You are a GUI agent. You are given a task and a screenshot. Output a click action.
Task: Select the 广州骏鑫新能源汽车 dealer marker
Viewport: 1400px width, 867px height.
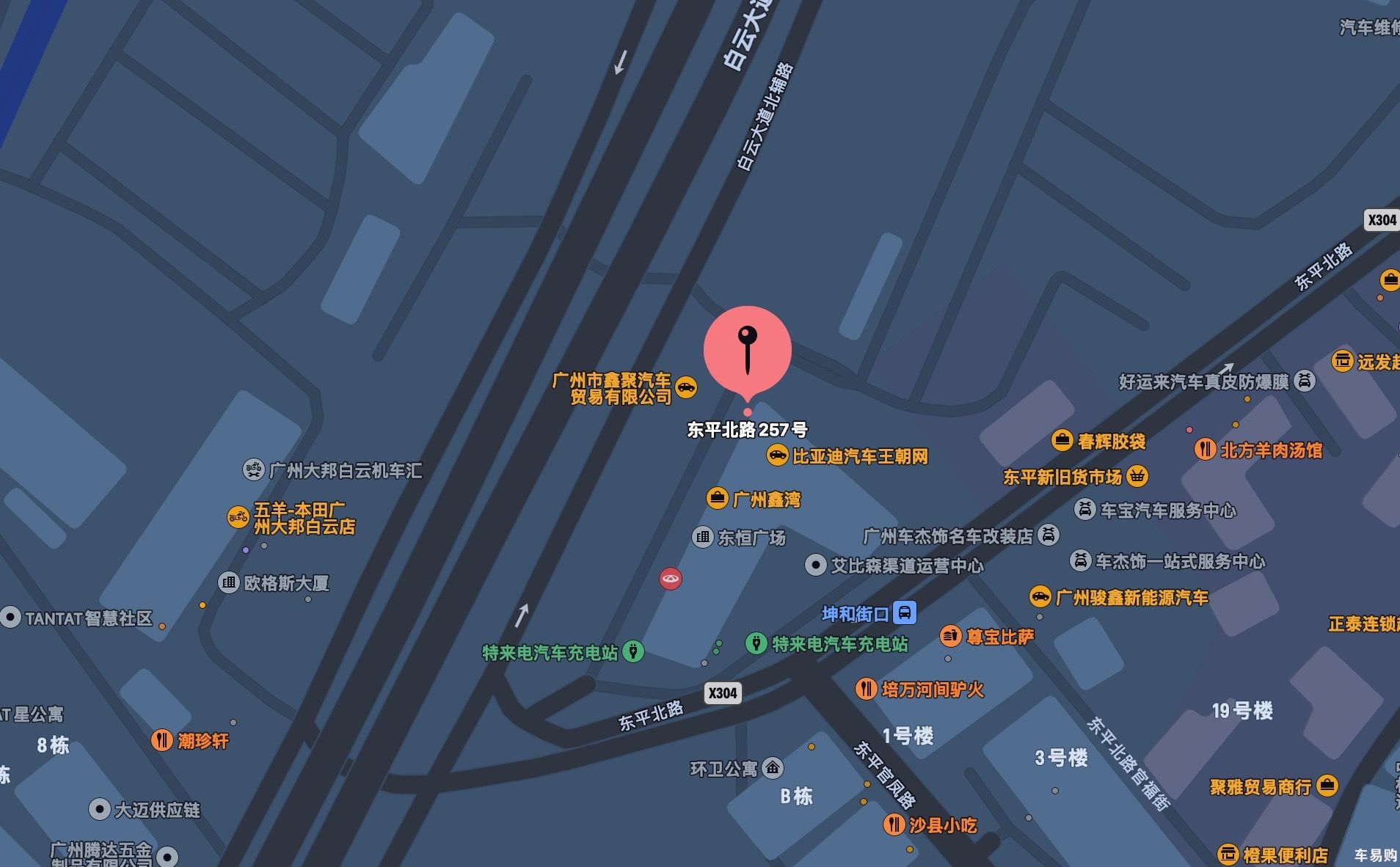1040,597
